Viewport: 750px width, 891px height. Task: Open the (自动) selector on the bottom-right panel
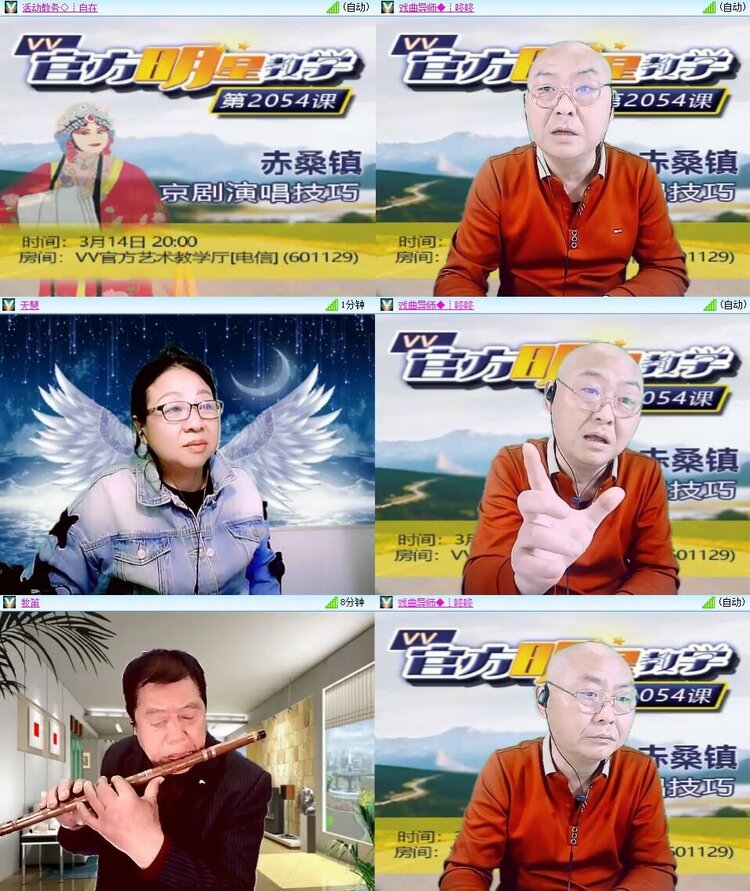pos(731,603)
